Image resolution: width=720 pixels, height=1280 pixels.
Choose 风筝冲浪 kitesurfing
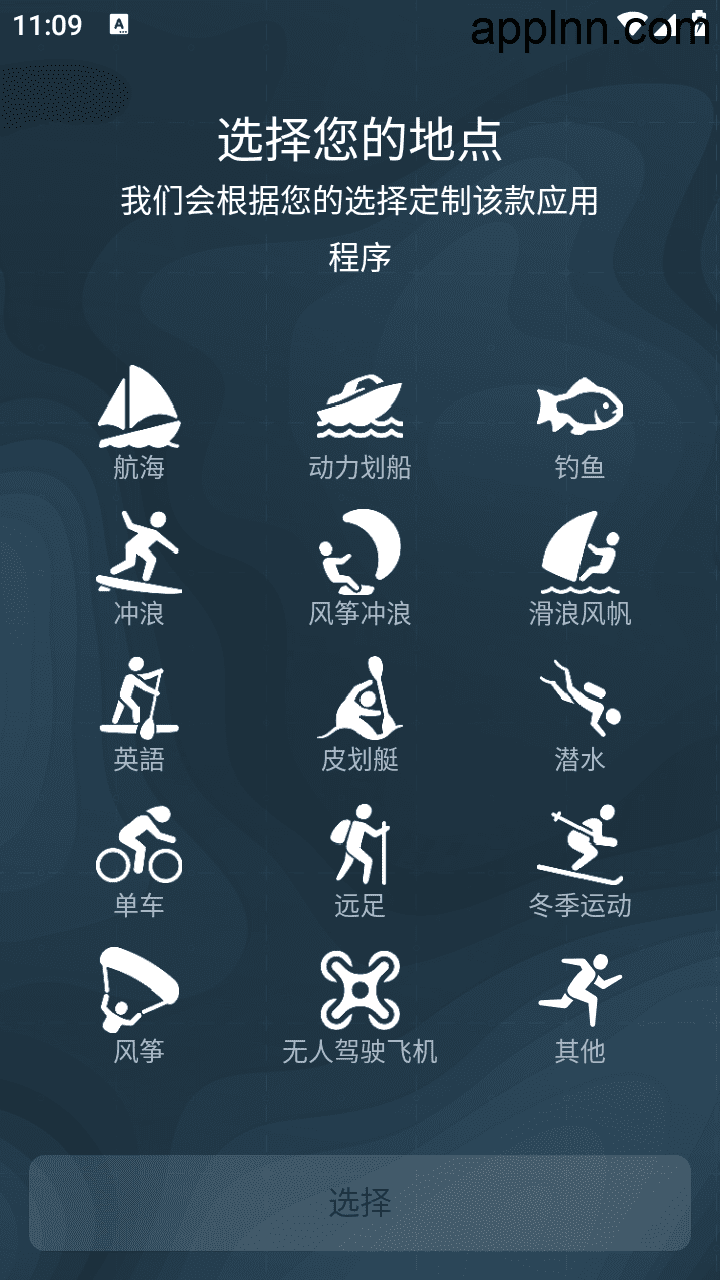pos(360,568)
